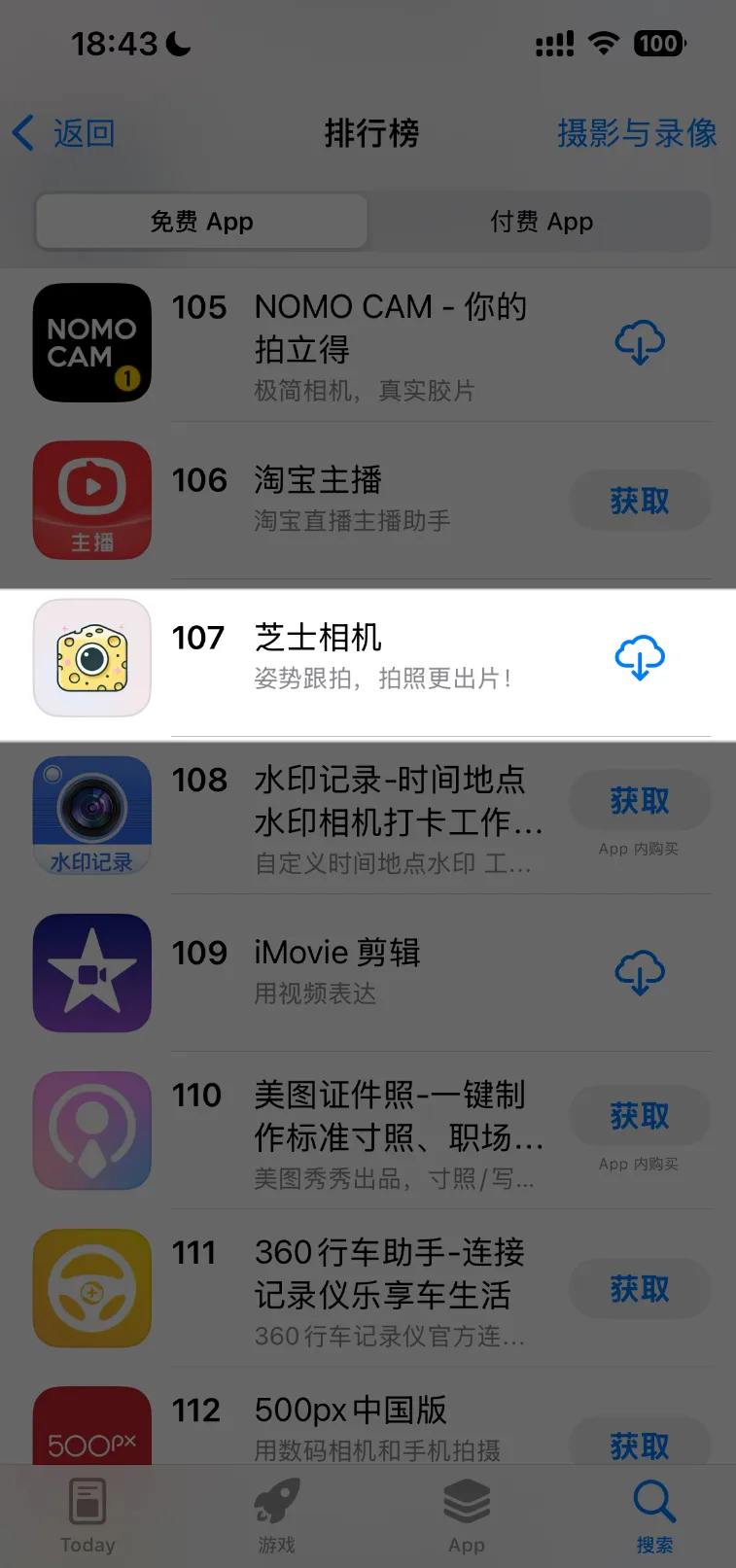736x1568 pixels.
Task: Select the 水印记录 app icon
Action: (91, 815)
